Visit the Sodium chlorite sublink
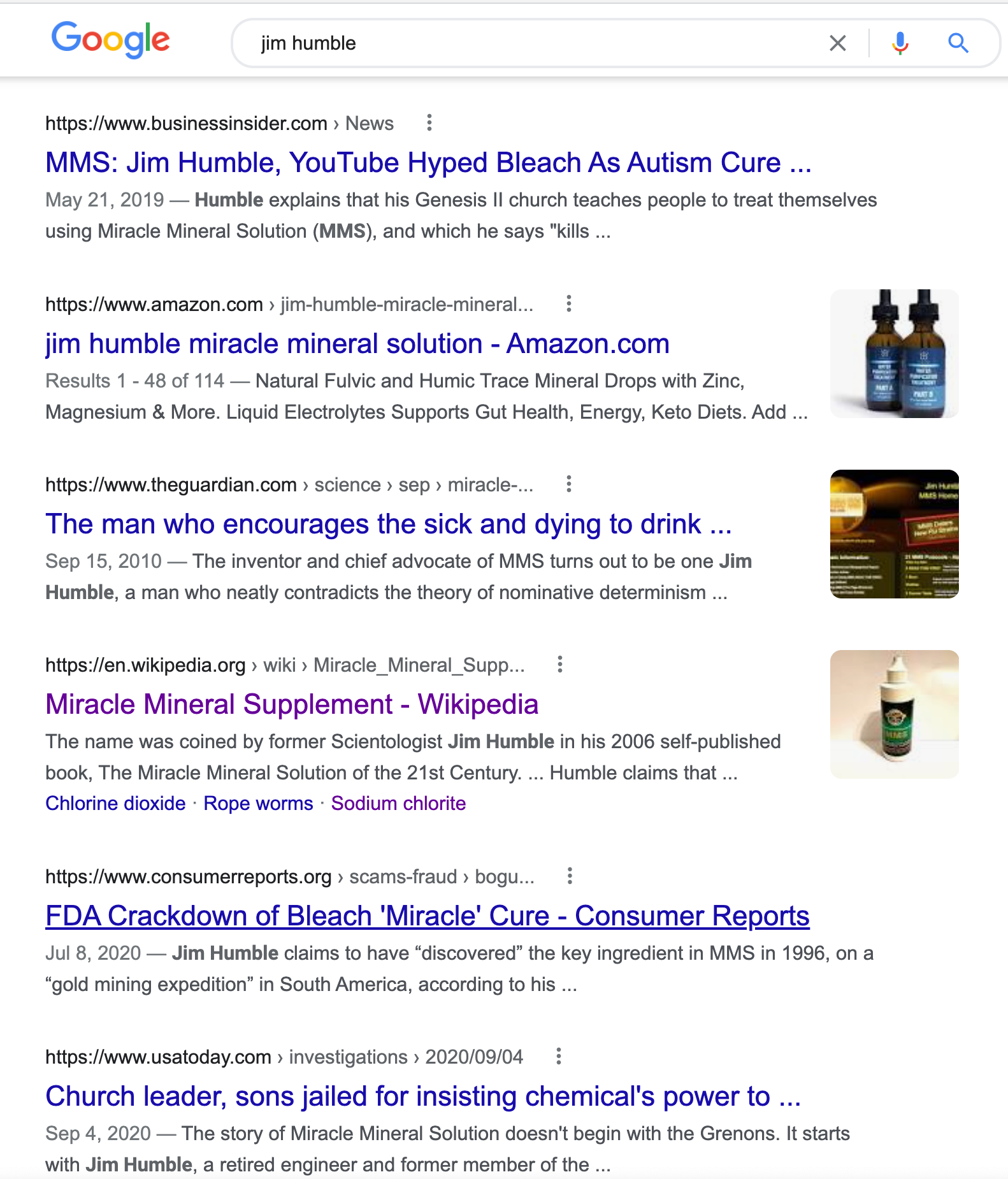The image size is (1008, 1179). (398, 803)
